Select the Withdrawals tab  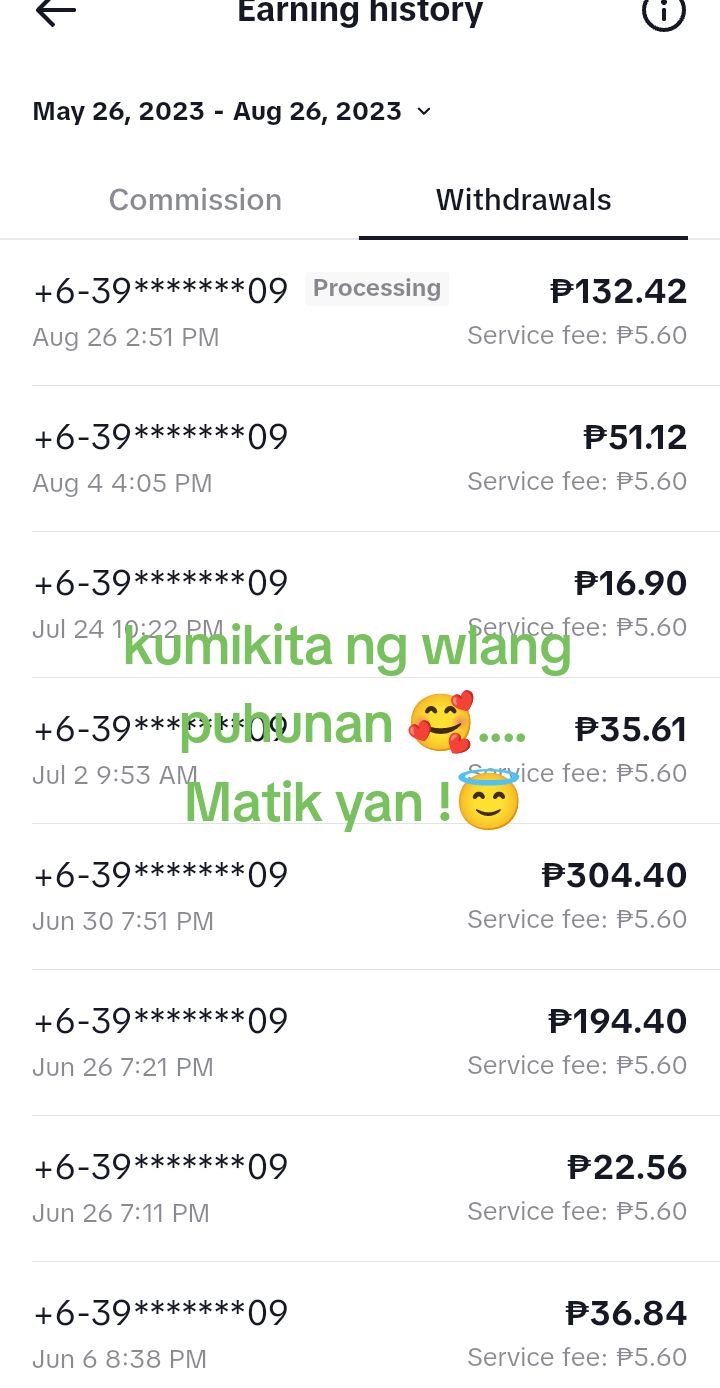coord(523,200)
